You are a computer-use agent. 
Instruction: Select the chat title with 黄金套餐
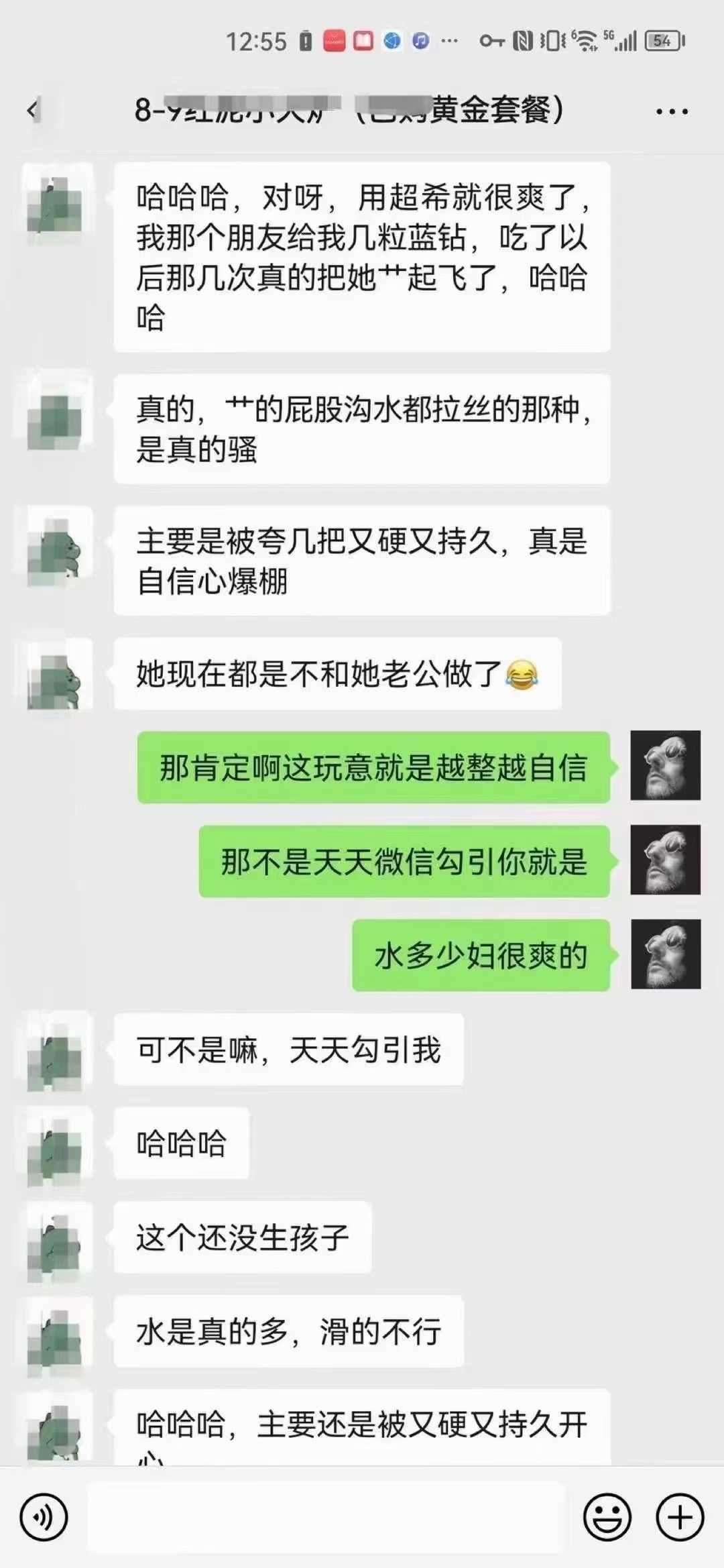(x=349, y=111)
